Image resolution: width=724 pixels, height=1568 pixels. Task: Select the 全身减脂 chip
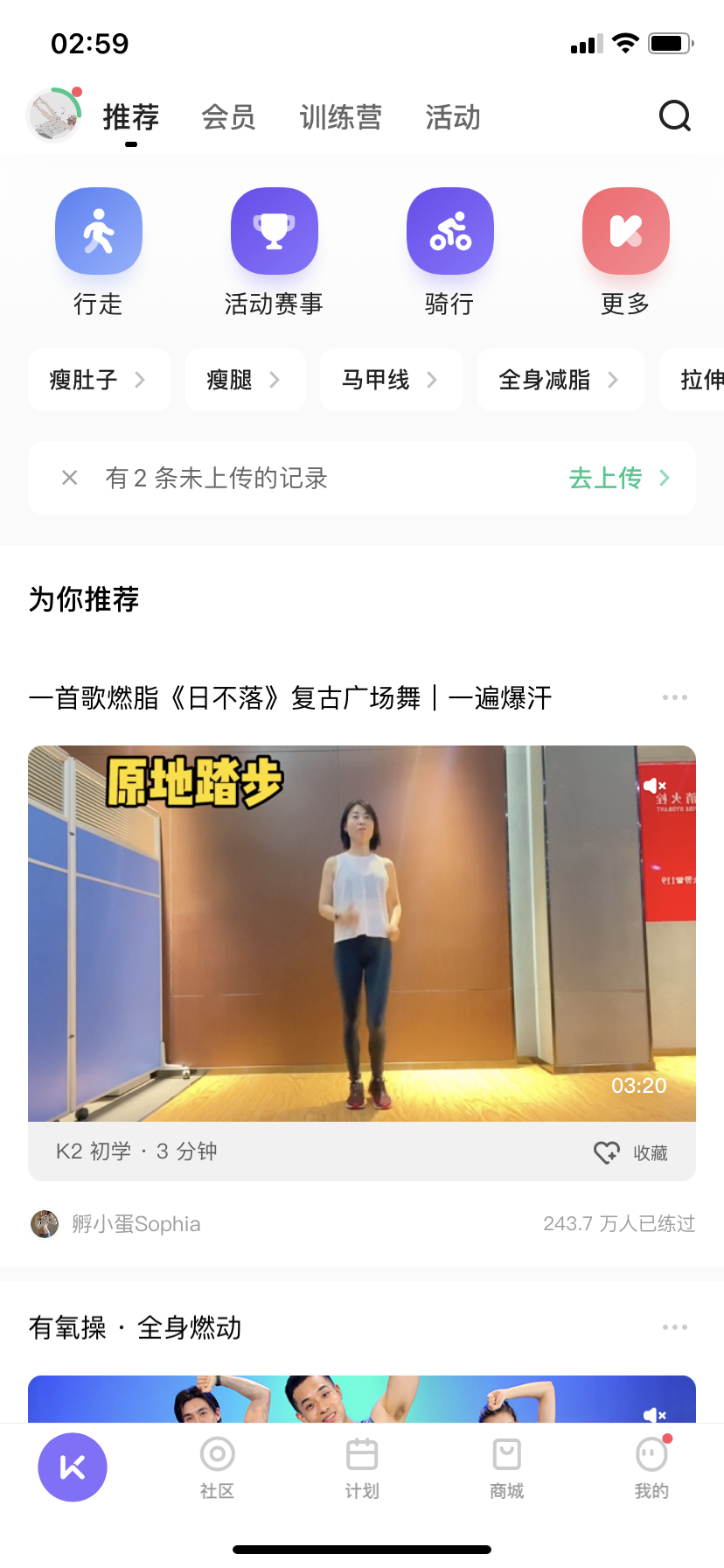560,380
